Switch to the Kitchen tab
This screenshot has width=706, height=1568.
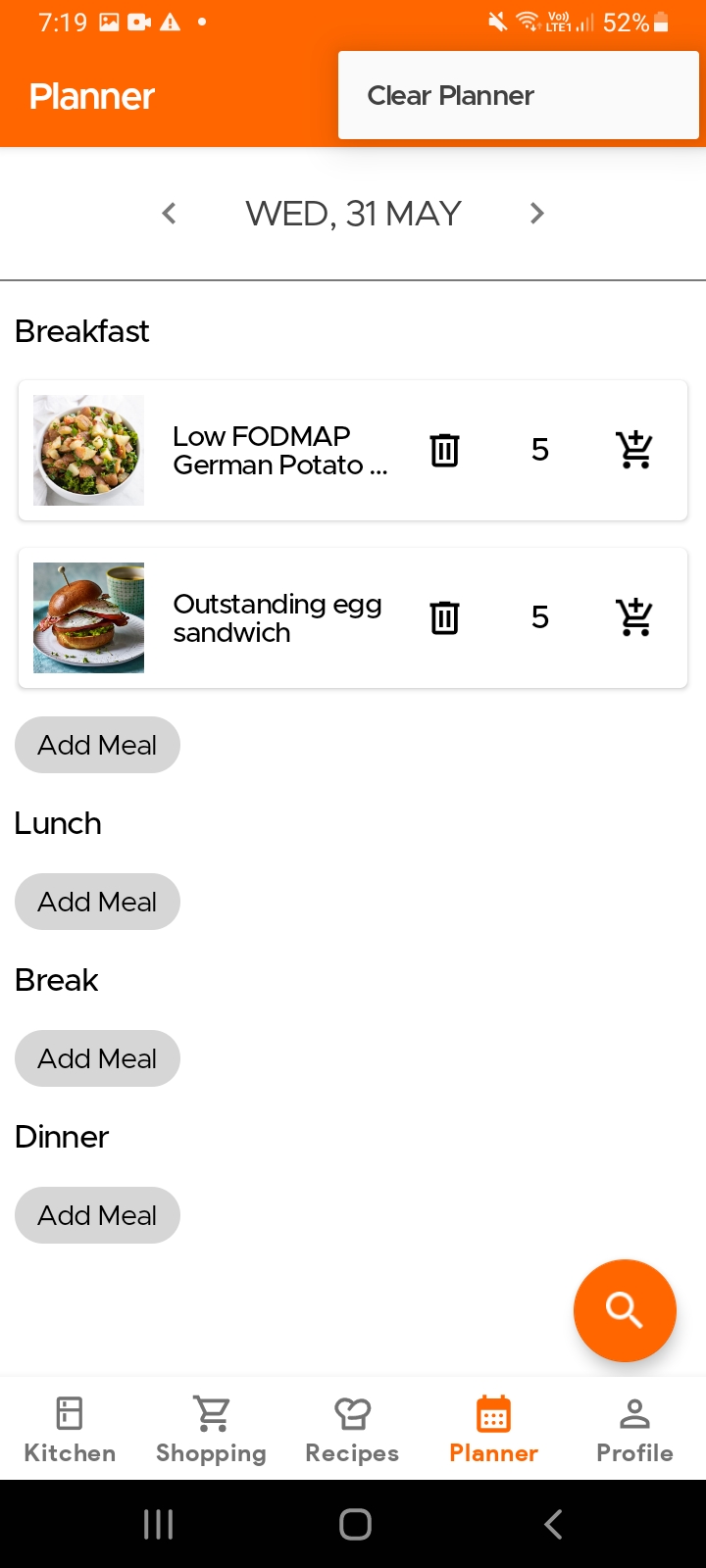pos(70,1429)
